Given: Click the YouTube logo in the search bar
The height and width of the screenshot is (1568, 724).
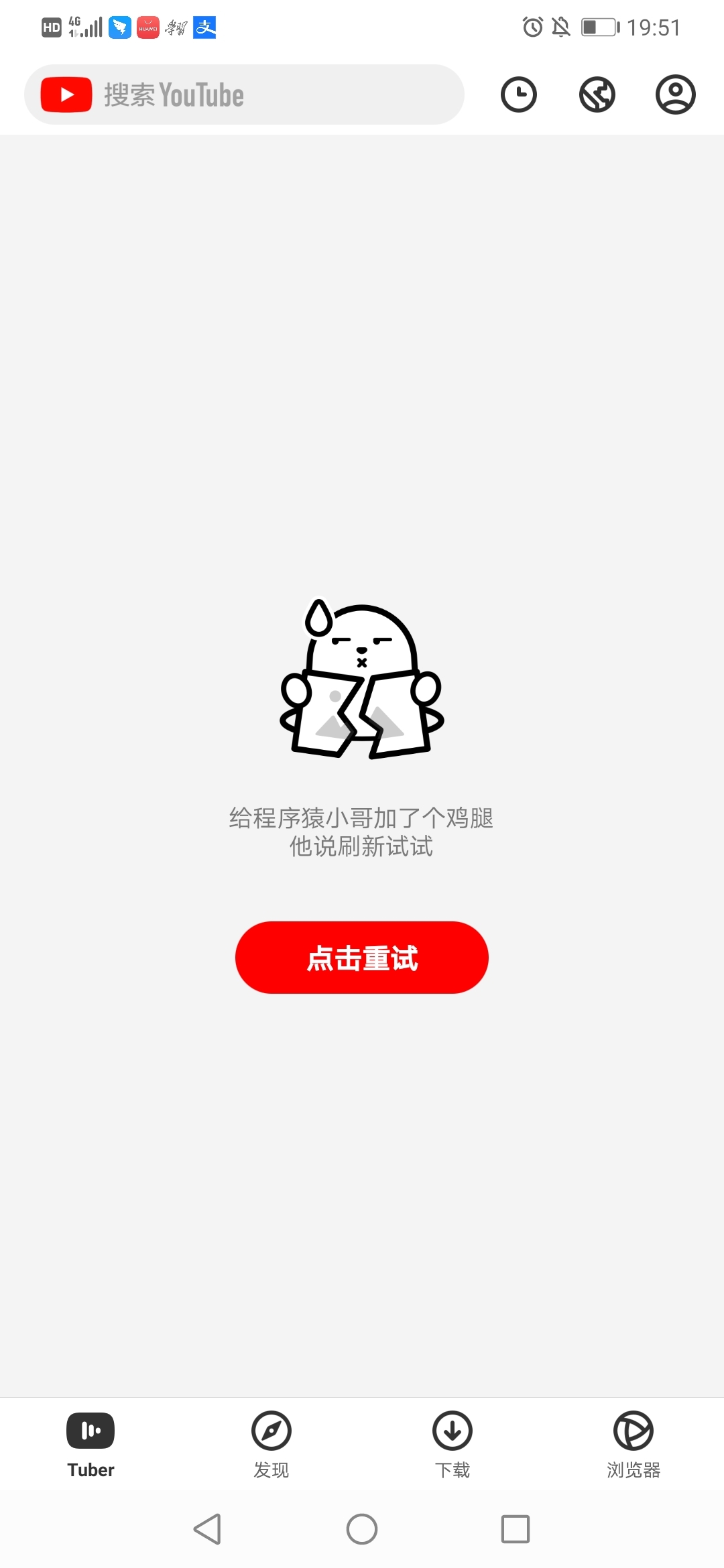Looking at the screenshot, I should [64, 94].
